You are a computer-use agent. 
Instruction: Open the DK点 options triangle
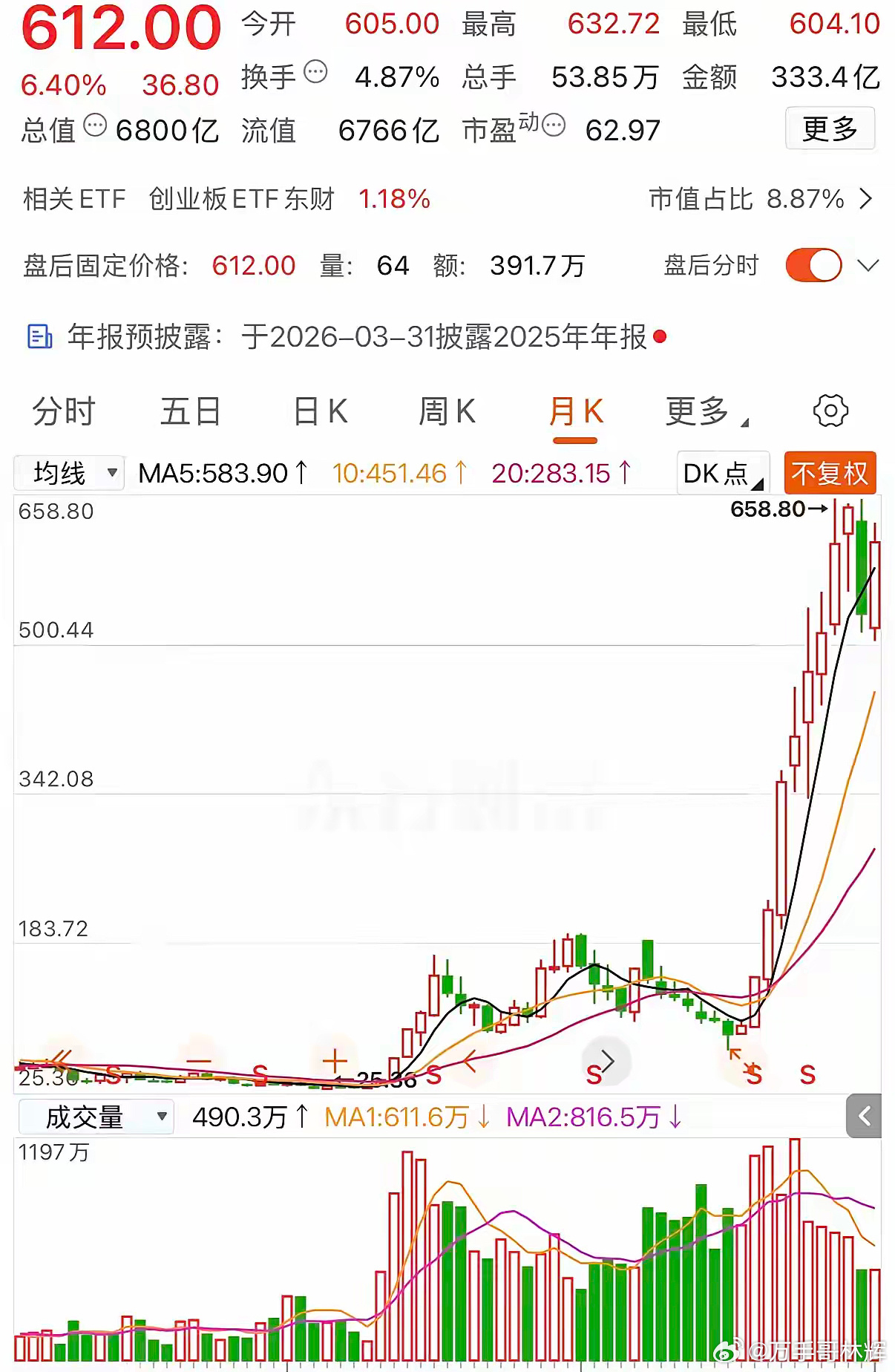[758, 485]
